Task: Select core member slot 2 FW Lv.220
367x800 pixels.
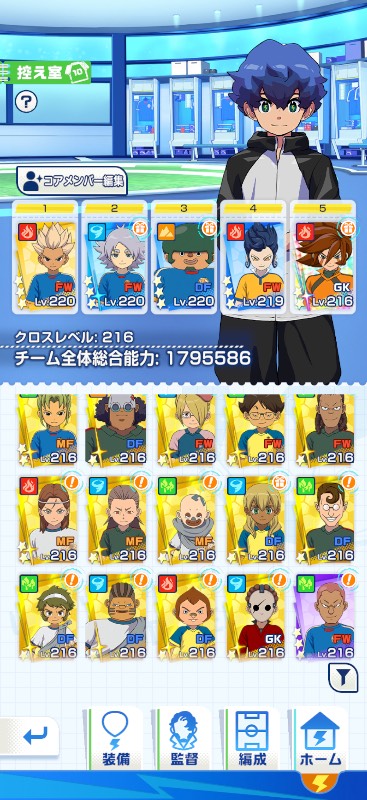Action: click(x=115, y=257)
